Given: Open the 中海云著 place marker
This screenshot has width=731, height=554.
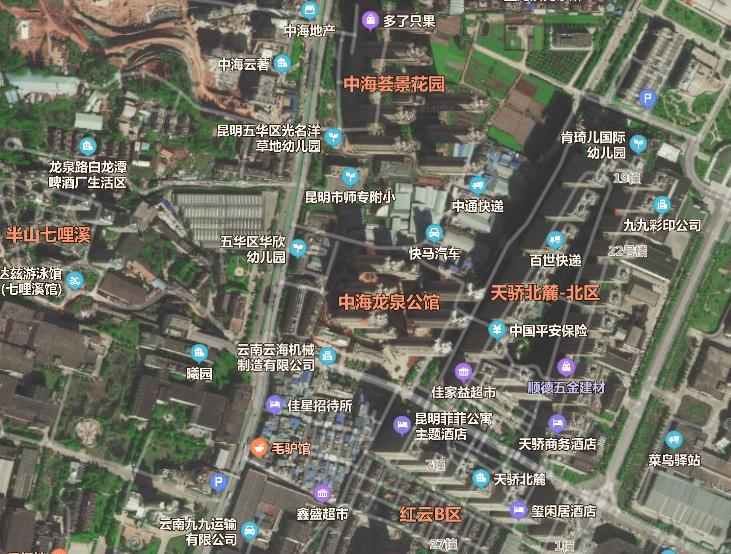Looking at the screenshot, I should [x=282, y=63].
